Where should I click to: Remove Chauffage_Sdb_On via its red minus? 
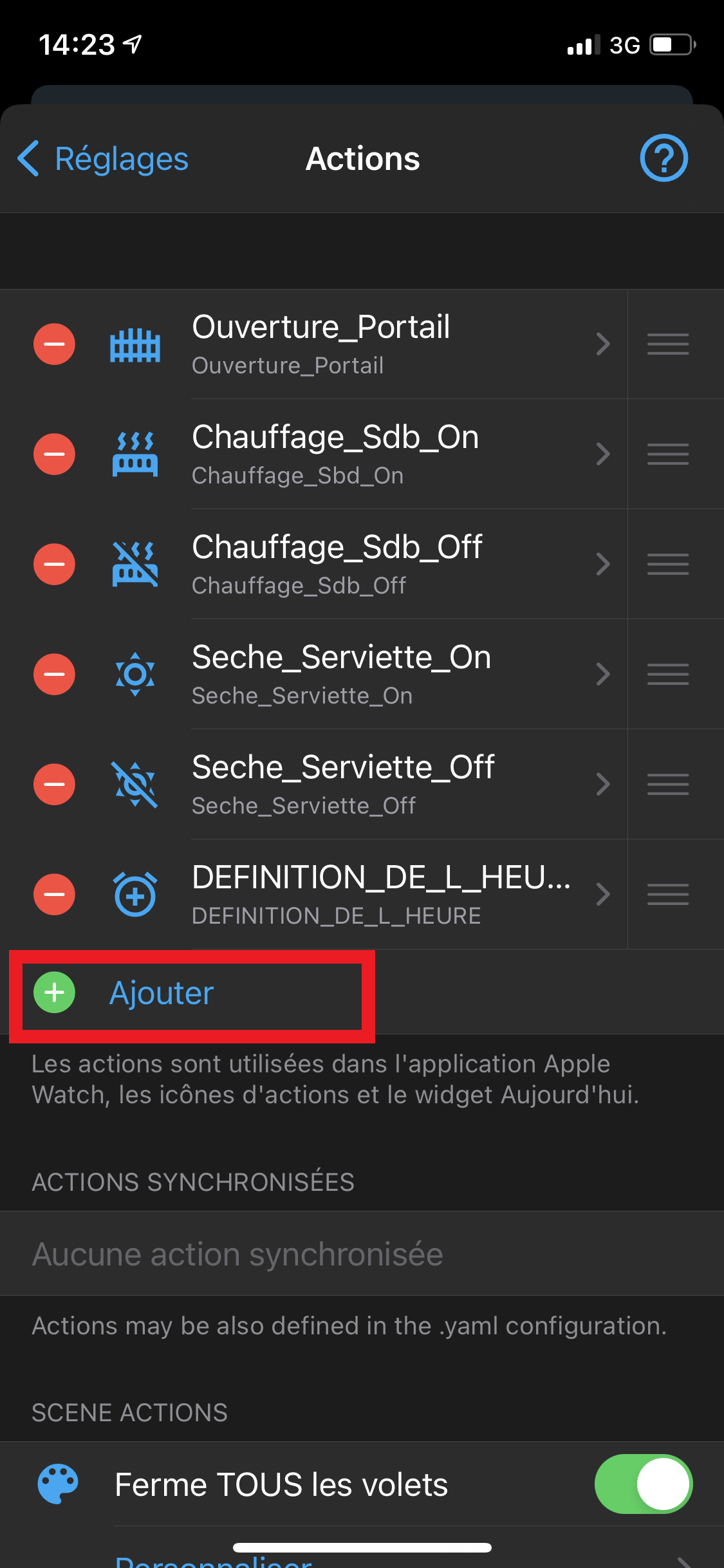pos(54,454)
